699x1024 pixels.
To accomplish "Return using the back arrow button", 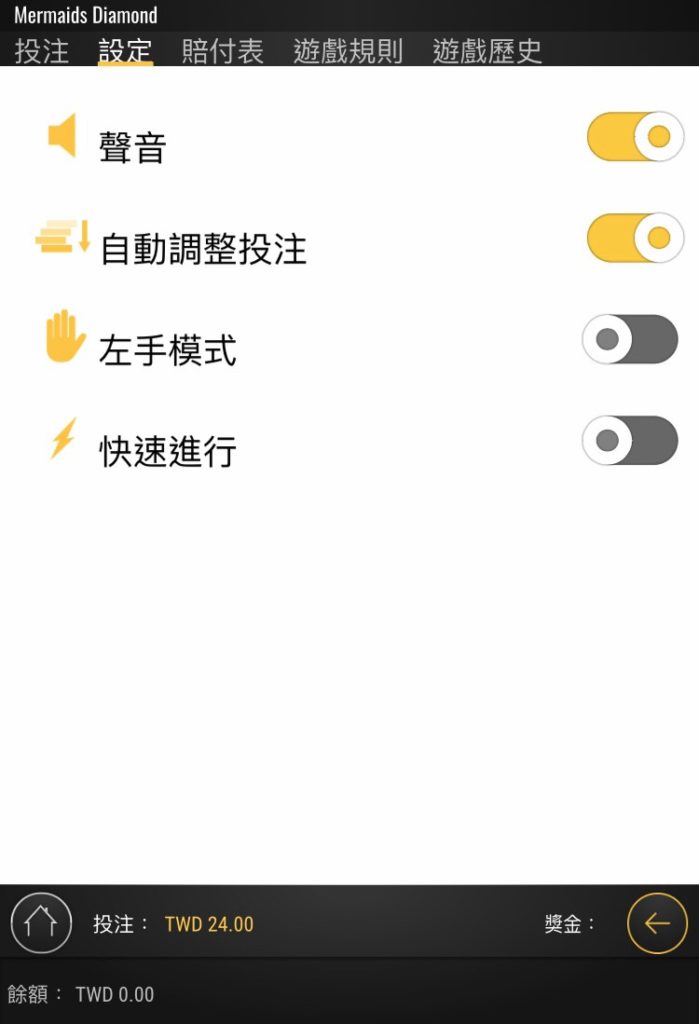I will [x=657, y=922].
